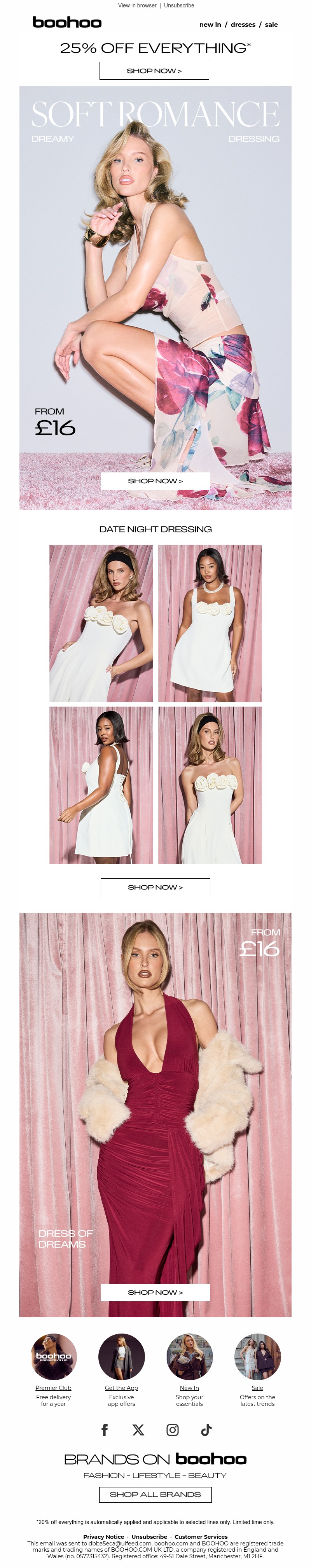Open the new in category link
This screenshot has width=311, height=1568.
[x=210, y=25]
